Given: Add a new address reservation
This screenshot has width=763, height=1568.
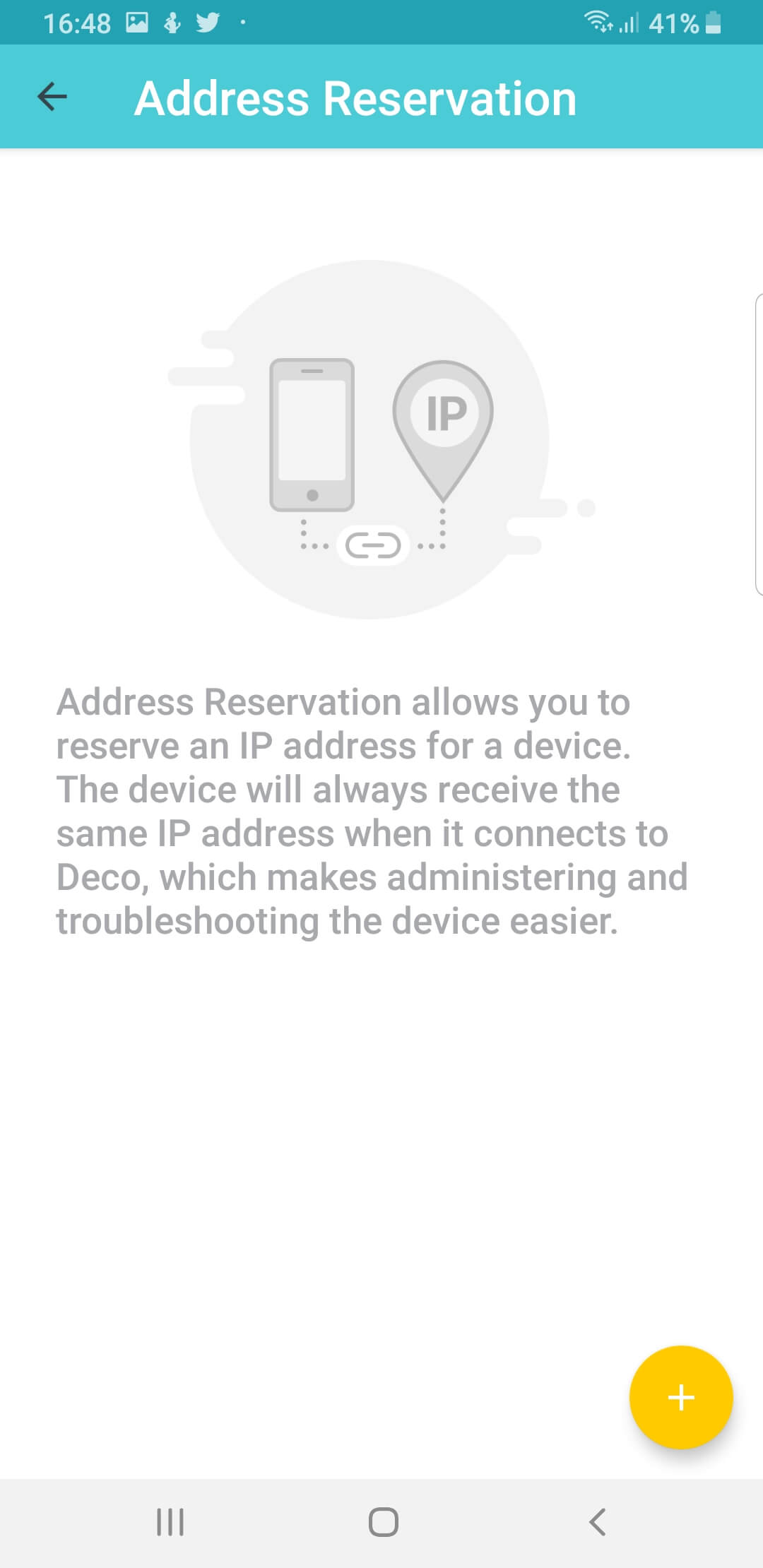Looking at the screenshot, I should click(x=681, y=1397).
